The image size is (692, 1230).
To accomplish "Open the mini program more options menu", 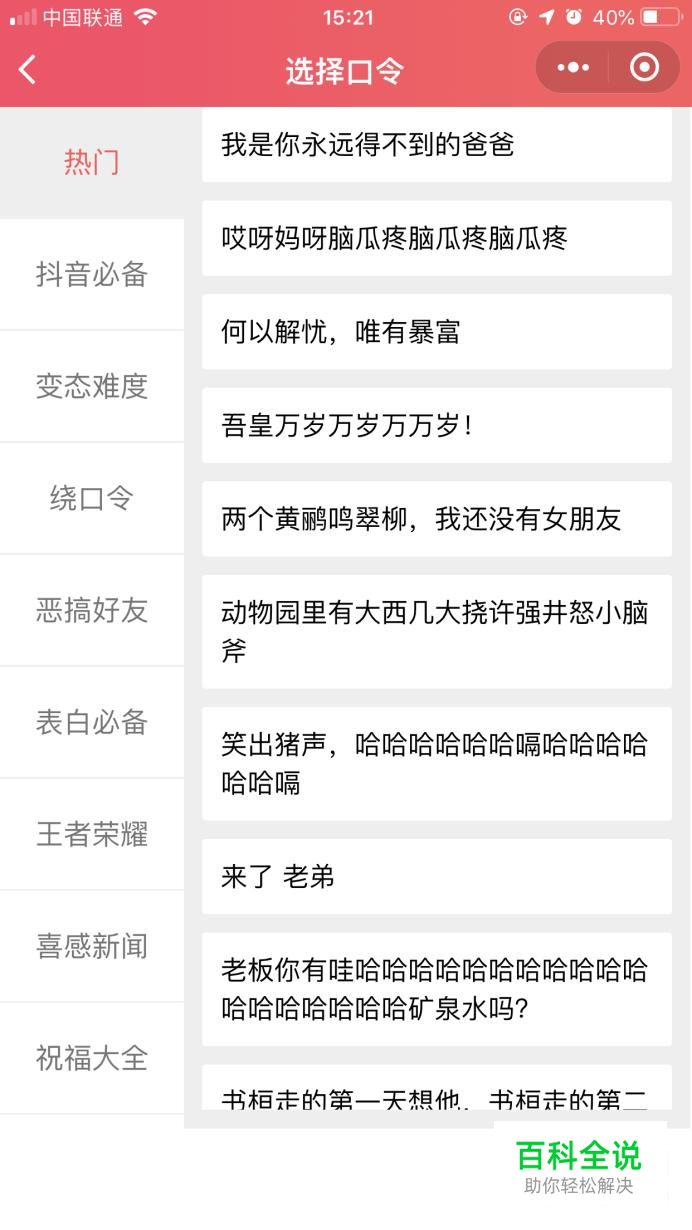I will point(573,68).
